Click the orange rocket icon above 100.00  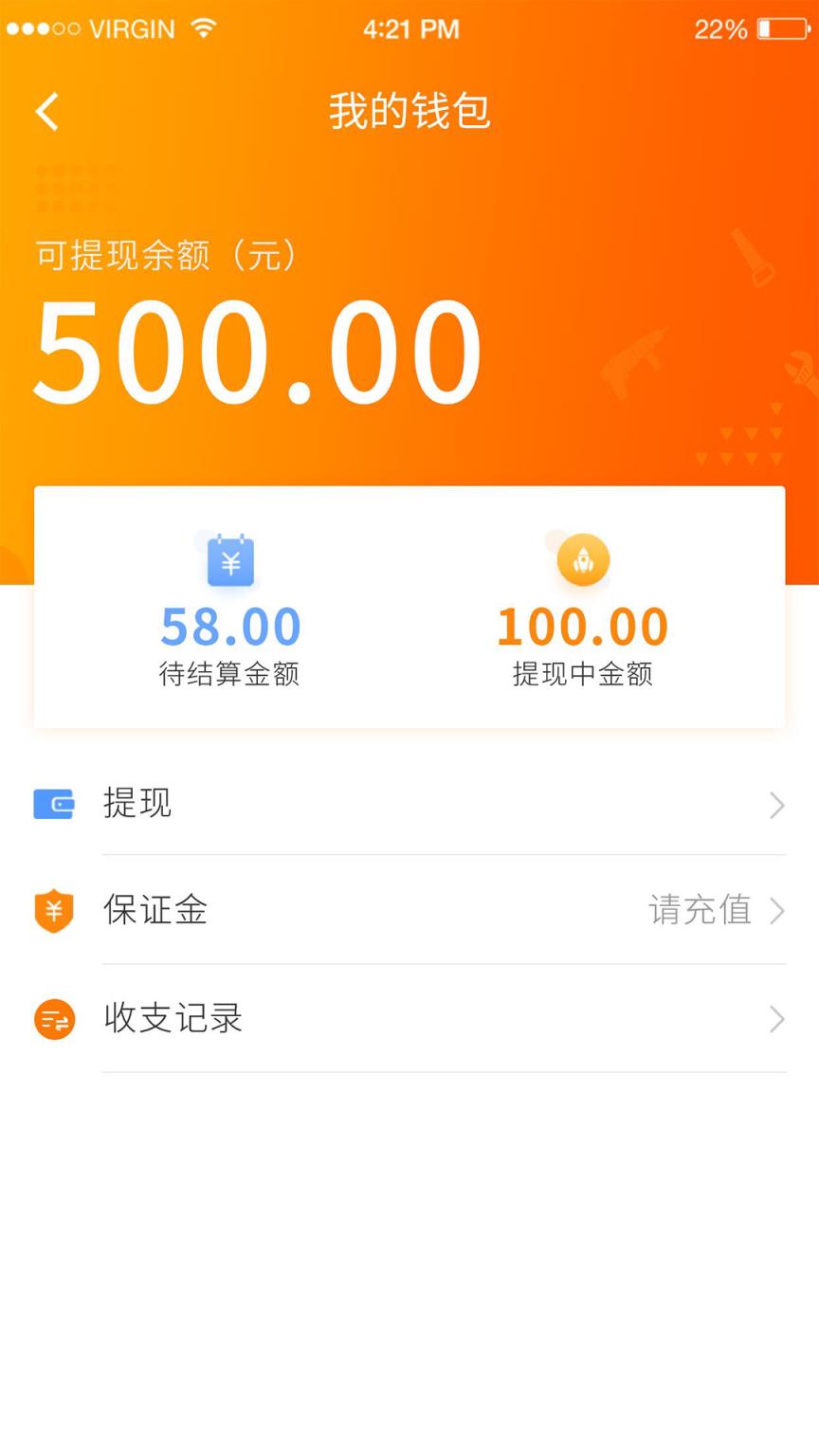point(583,559)
